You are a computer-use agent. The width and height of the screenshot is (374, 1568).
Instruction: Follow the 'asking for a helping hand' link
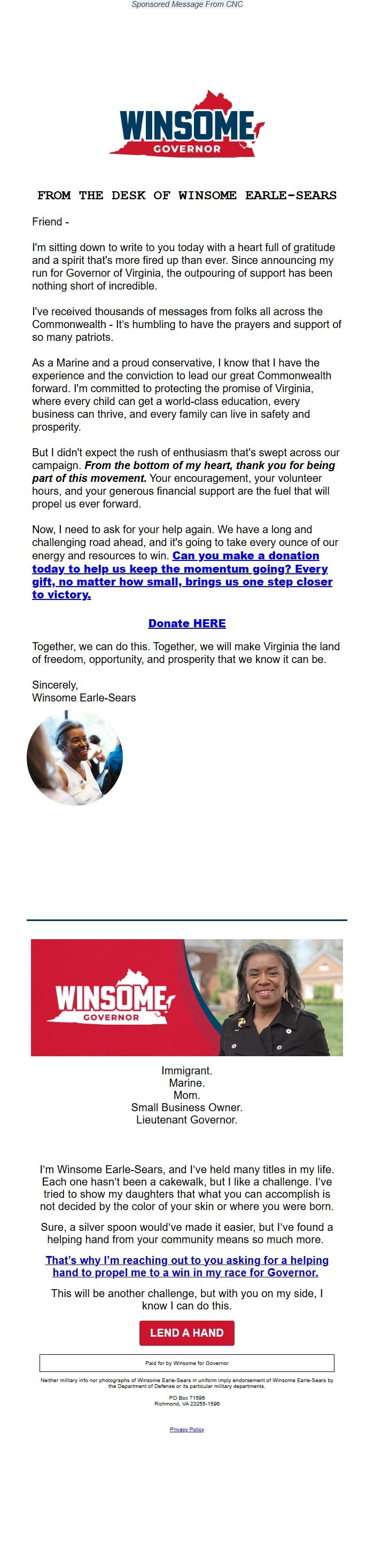(x=186, y=1266)
